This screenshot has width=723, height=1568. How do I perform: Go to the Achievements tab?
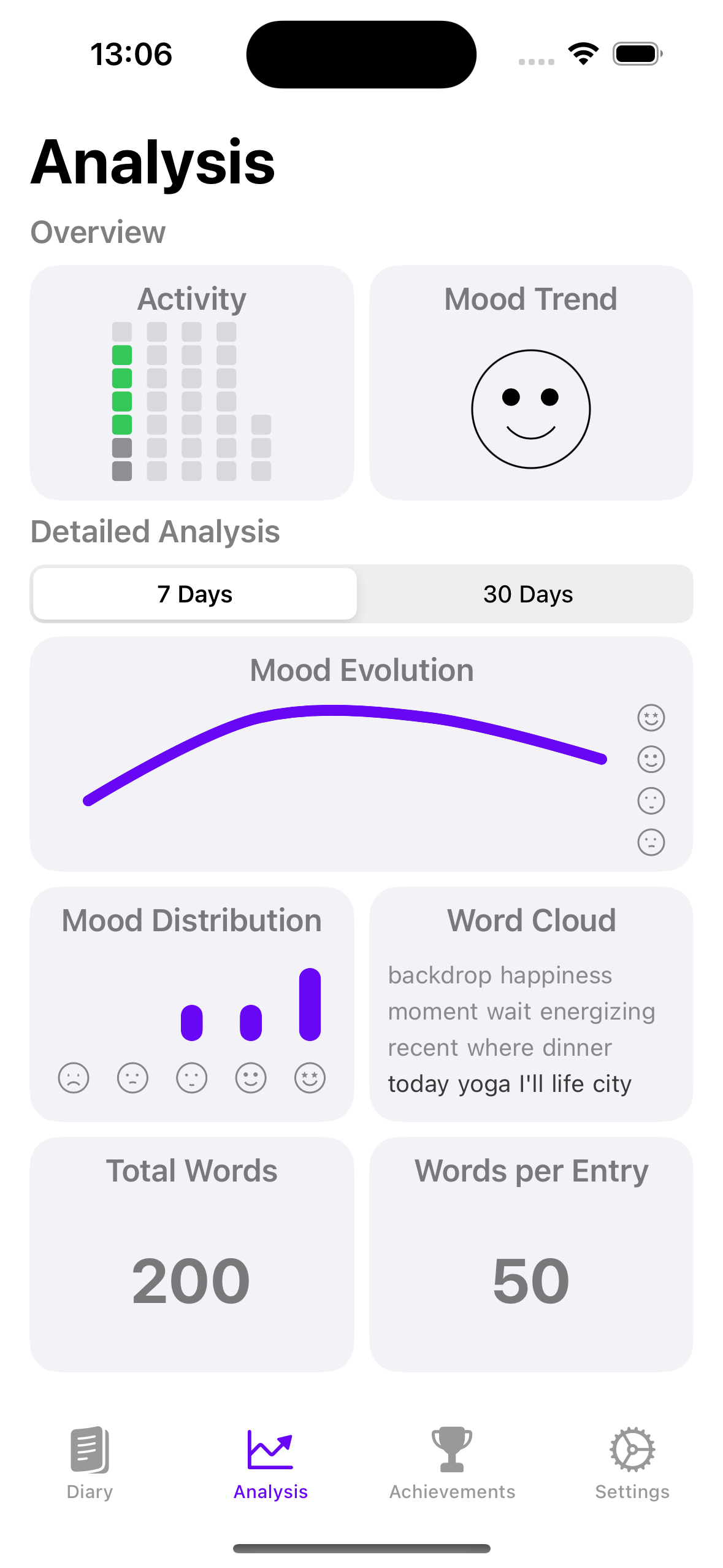click(x=452, y=1462)
